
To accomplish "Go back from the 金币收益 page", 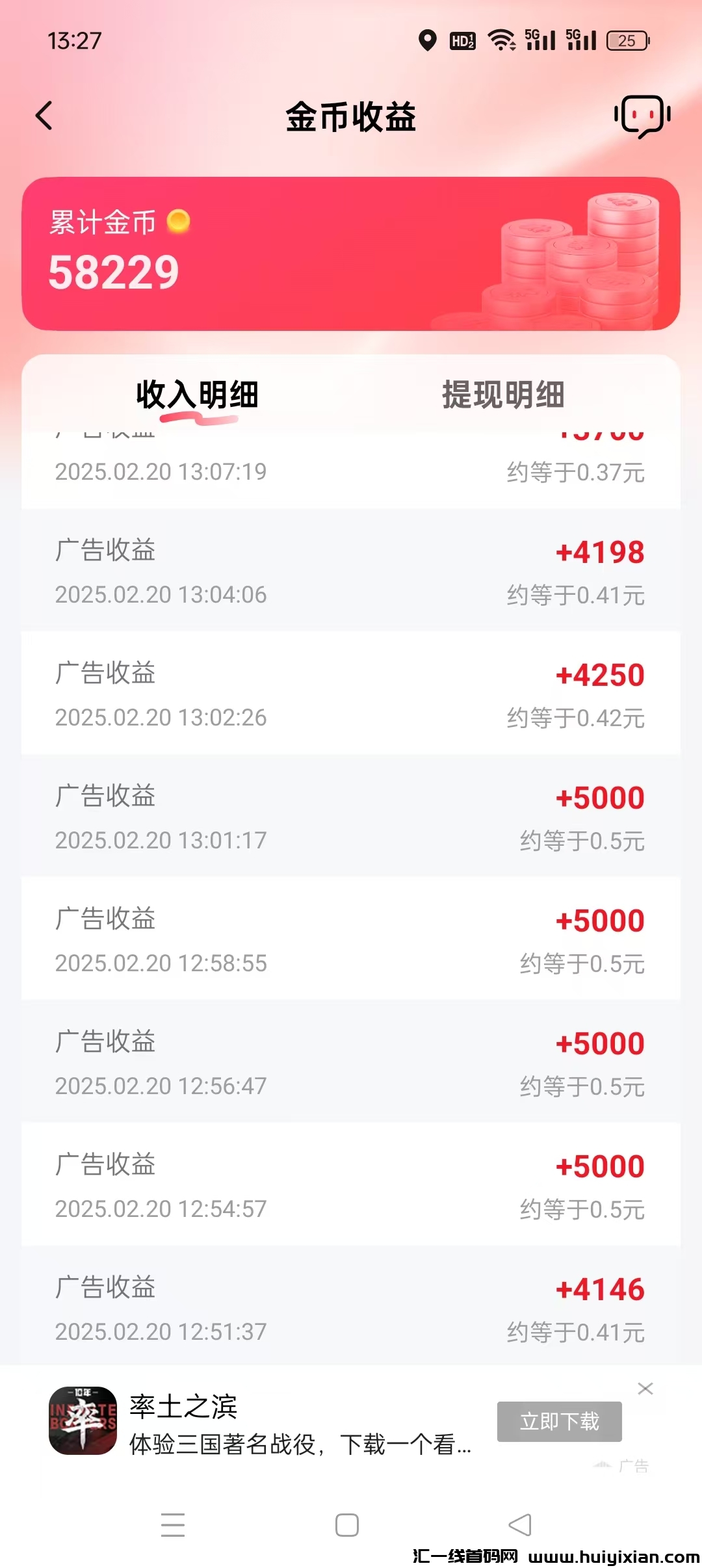I will point(44,116).
